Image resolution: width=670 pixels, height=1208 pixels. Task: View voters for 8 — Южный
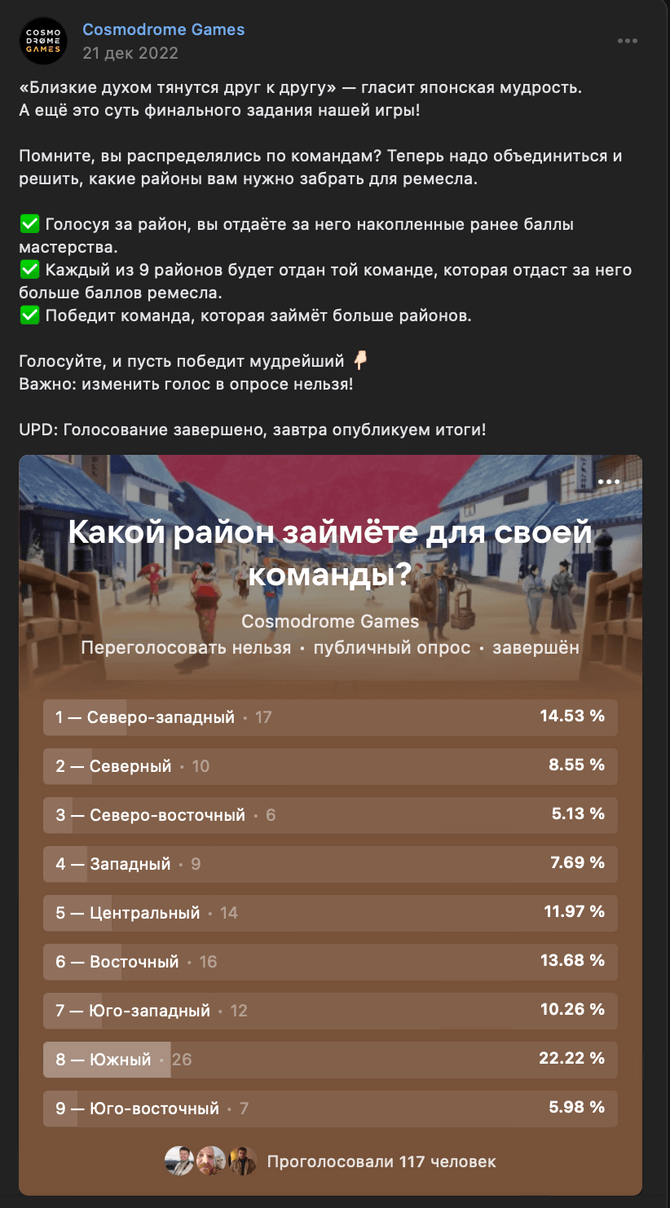tap(330, 1060)
